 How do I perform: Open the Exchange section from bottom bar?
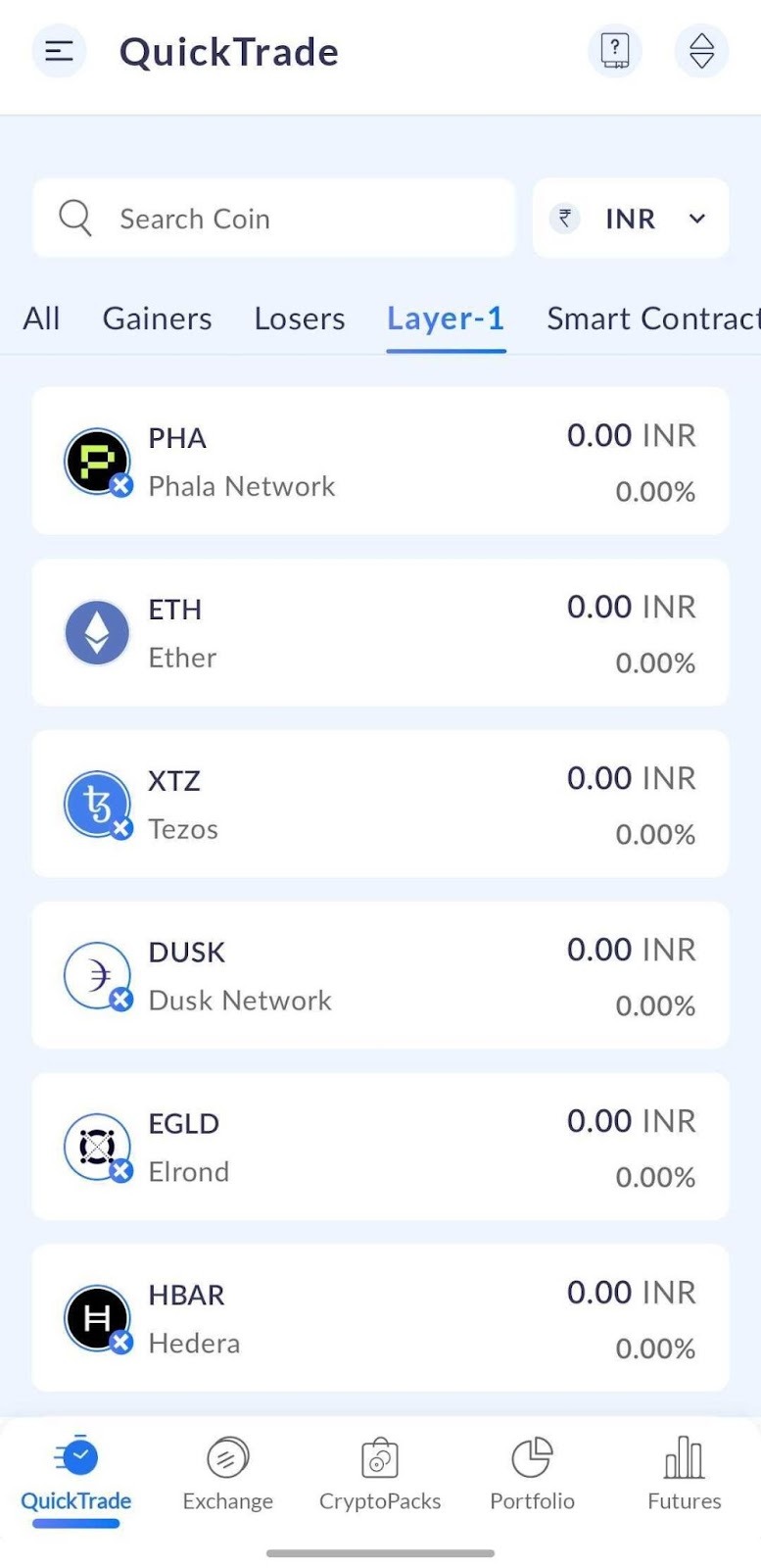pyautogui.click(x=227, y=1475)
